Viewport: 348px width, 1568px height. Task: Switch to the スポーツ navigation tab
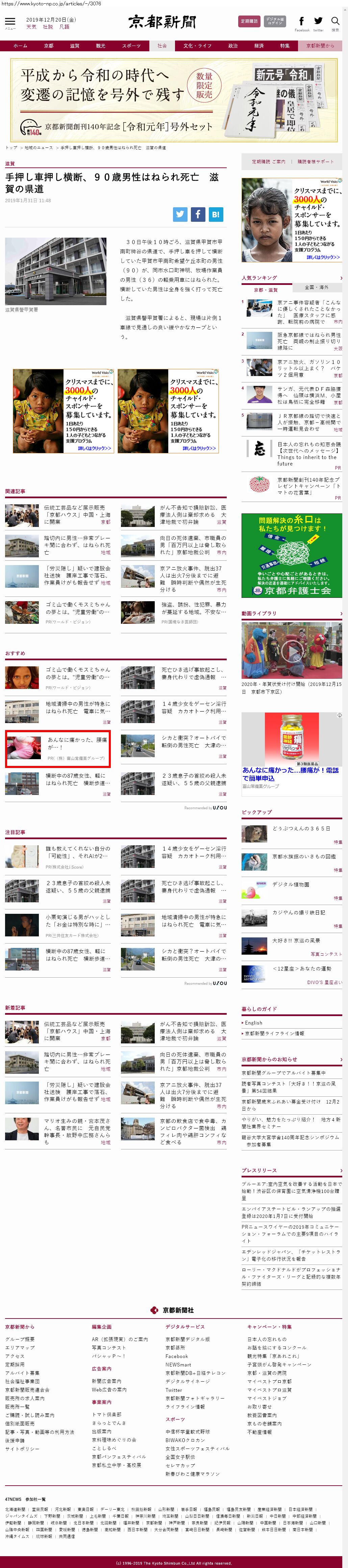(x=131, y=46)
